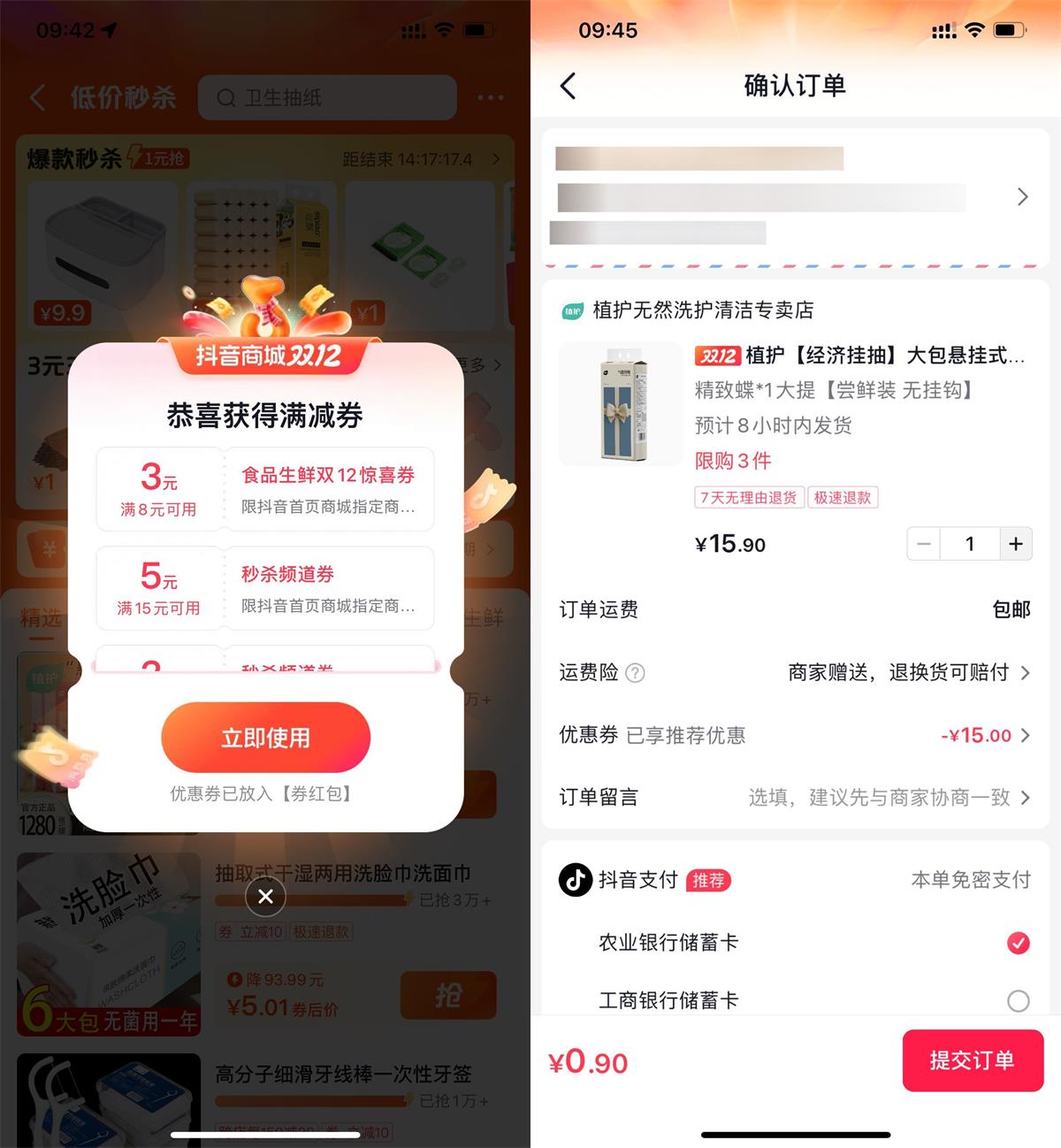This screenshot has width=1061, height=1148.
Task: Add a note in 订单留言
Action: click(884, 798)
